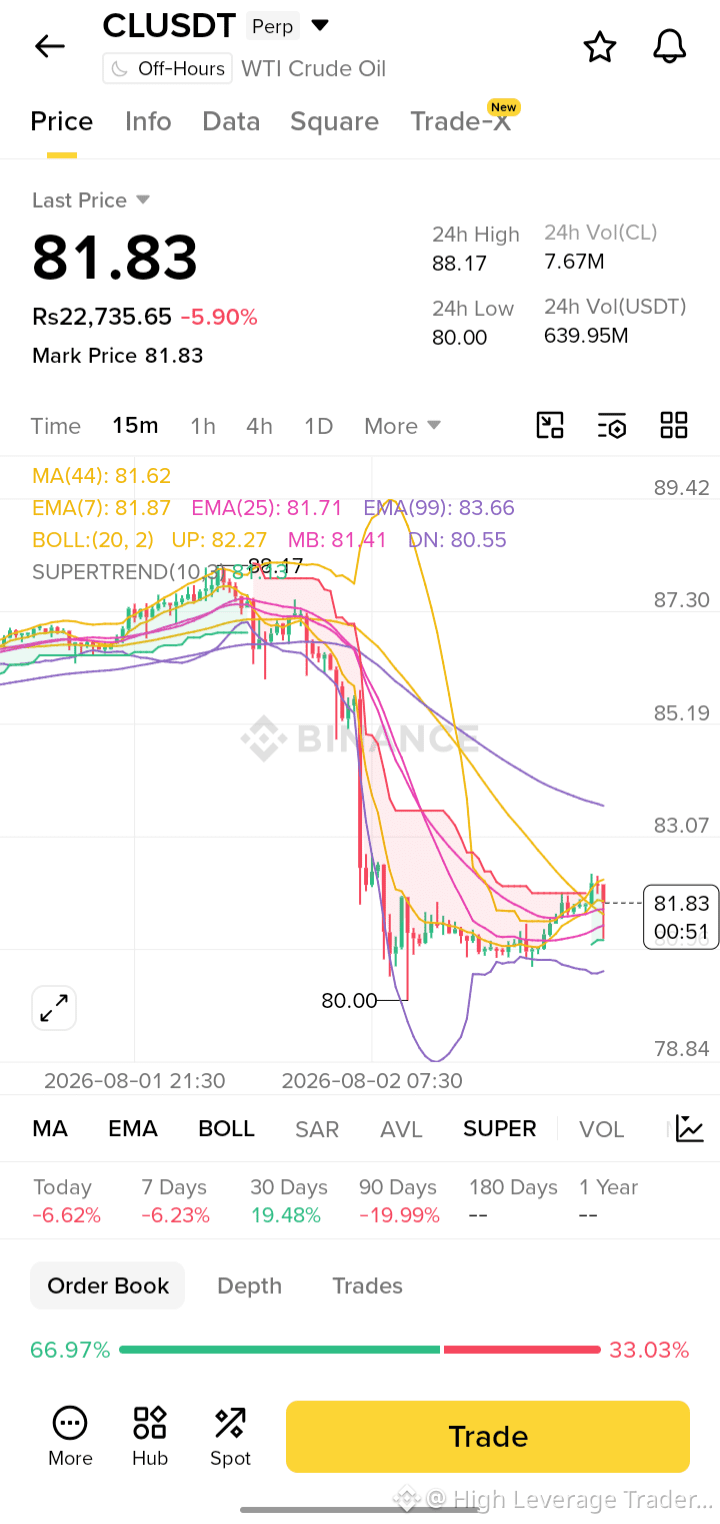This screenshot has height=1524, width=720.
Task: Select the 4h chart interval
Action: pyautogui.click(x=259, y=426)
